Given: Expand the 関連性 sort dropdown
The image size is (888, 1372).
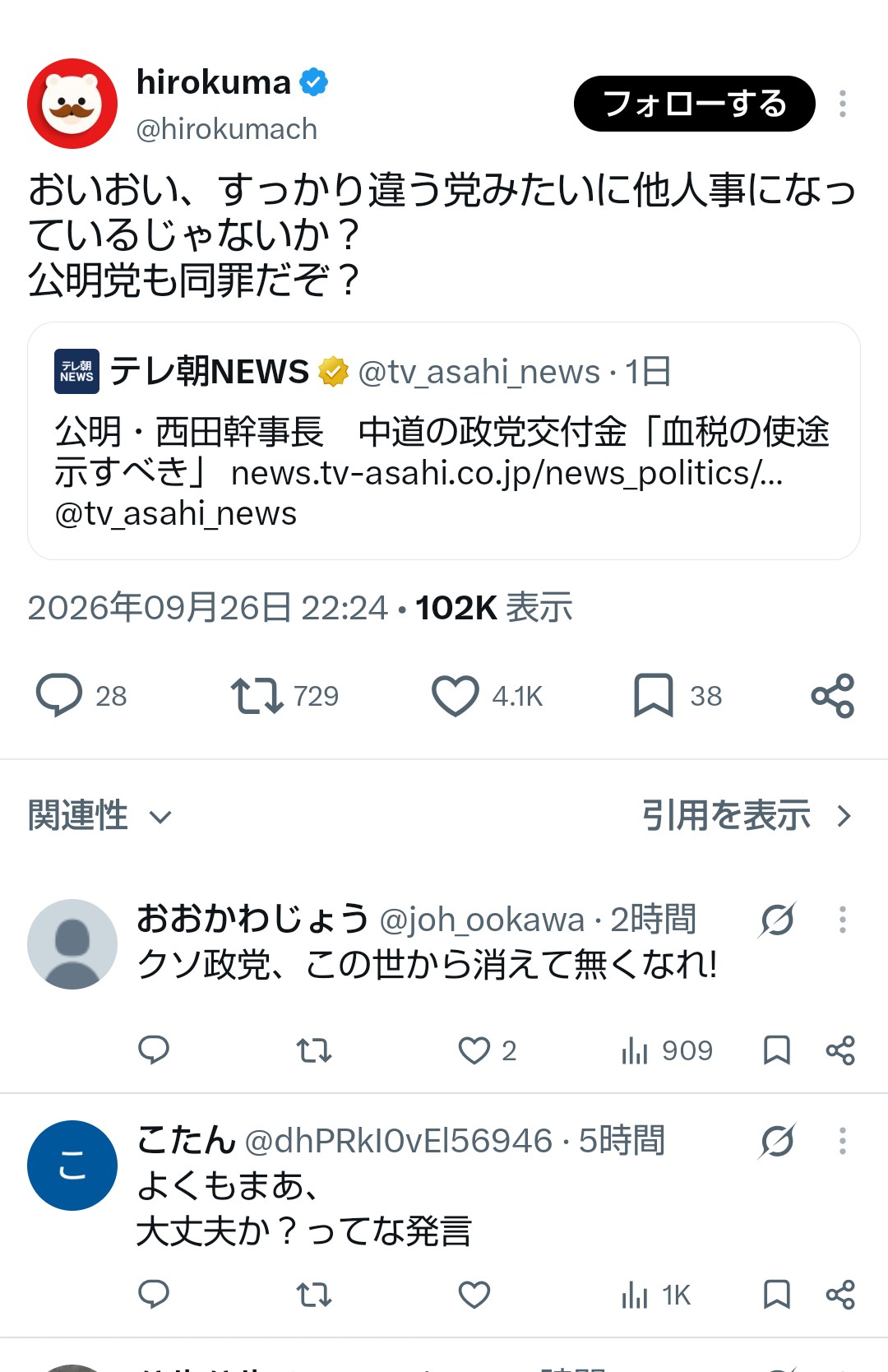Looking at the screenshot, I should pos(100,816).
